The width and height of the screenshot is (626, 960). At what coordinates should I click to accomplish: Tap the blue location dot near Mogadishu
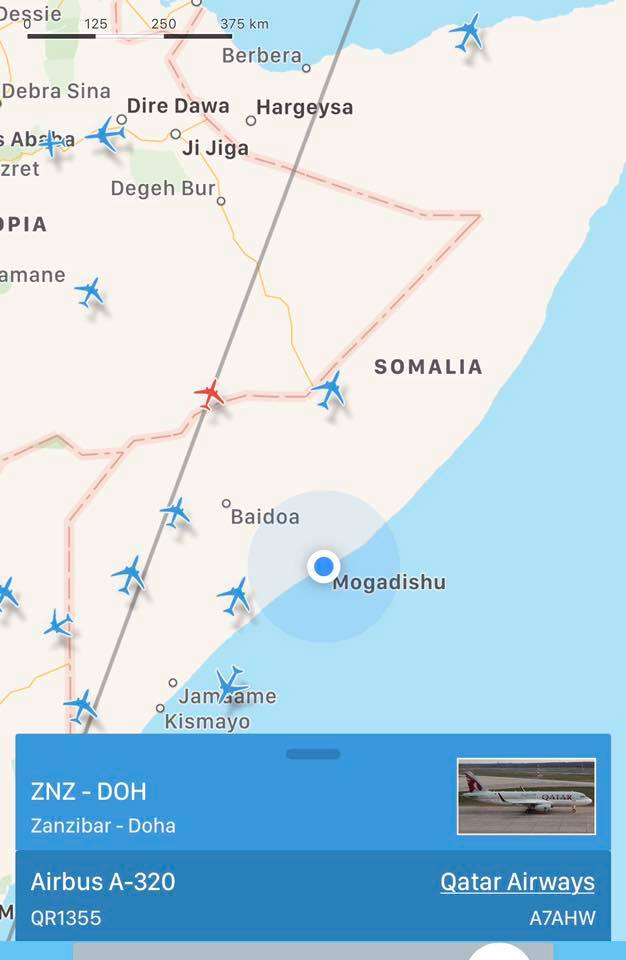tap(323, 567)
